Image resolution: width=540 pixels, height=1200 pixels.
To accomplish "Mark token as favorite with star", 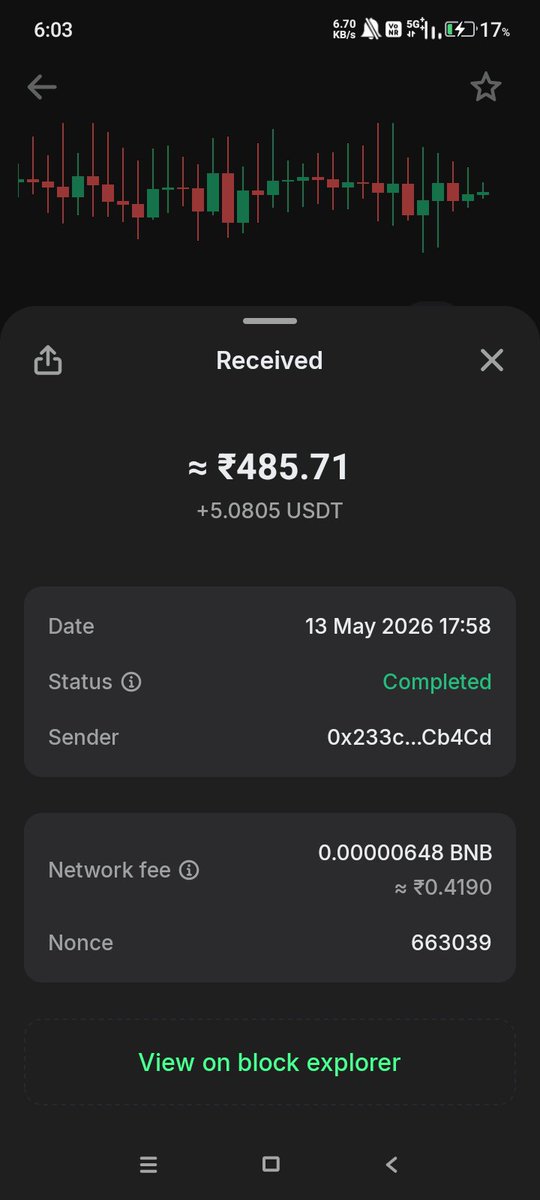I will (x=486, y=87).
